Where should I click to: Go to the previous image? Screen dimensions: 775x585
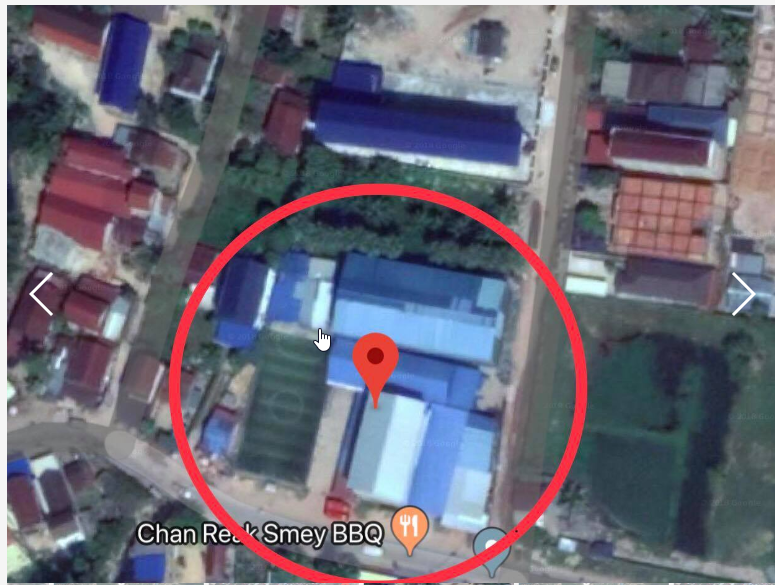coord(40,295)
